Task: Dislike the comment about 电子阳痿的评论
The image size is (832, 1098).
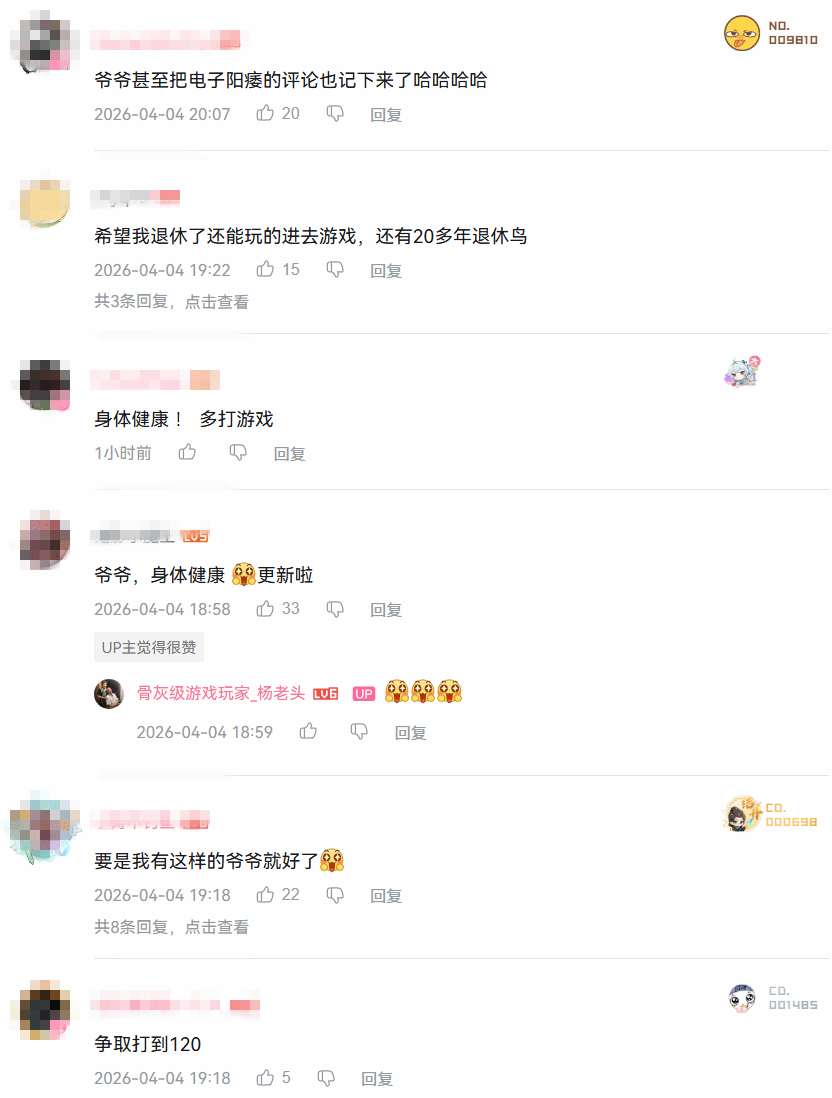Action: [x=336, y=114]
